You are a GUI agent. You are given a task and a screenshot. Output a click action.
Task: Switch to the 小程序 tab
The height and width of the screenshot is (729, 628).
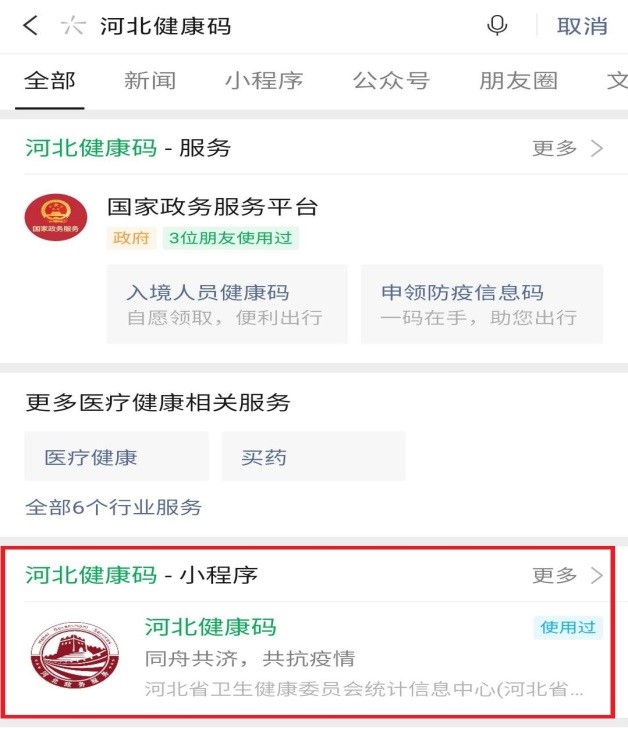(263, 81)
